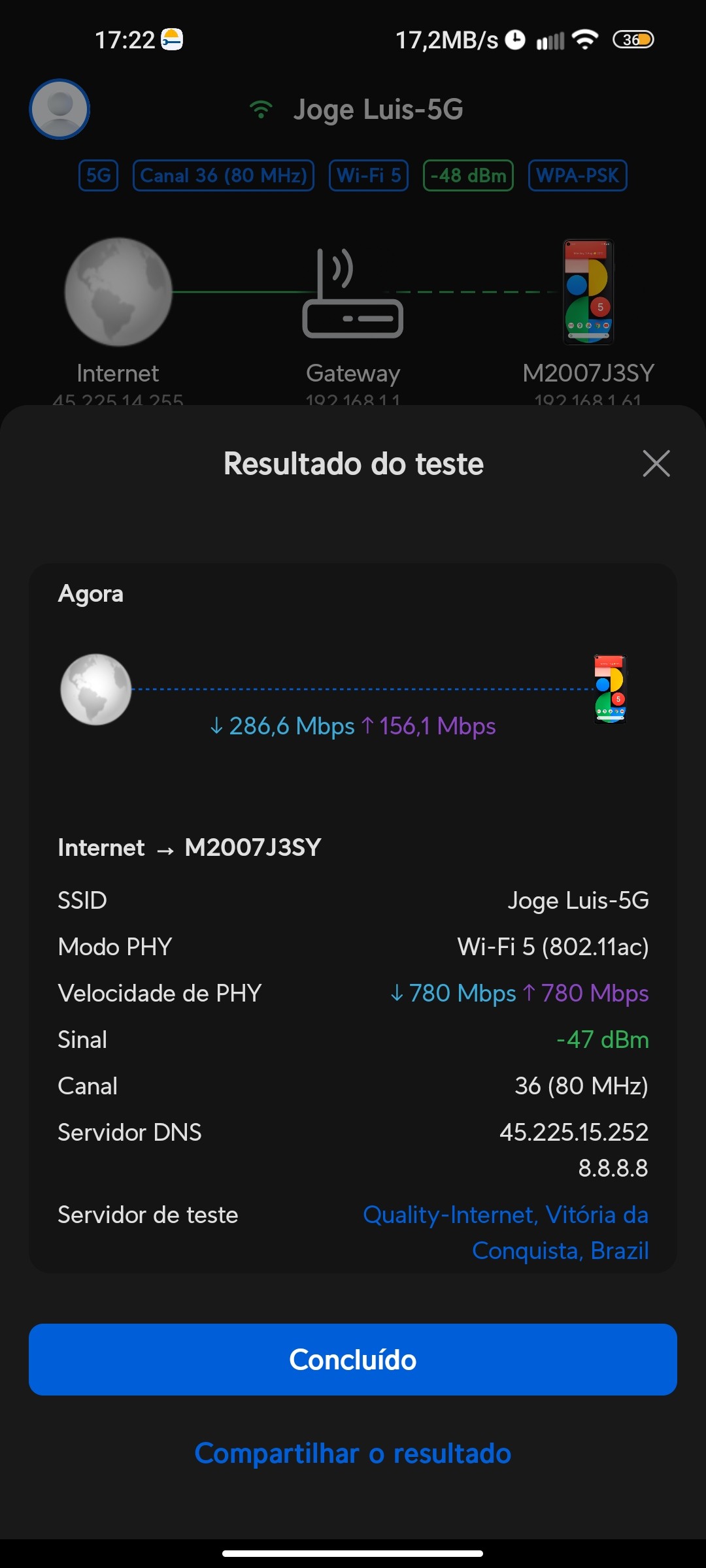Share the result via Compartilhar o resultado

[353, 1454]
